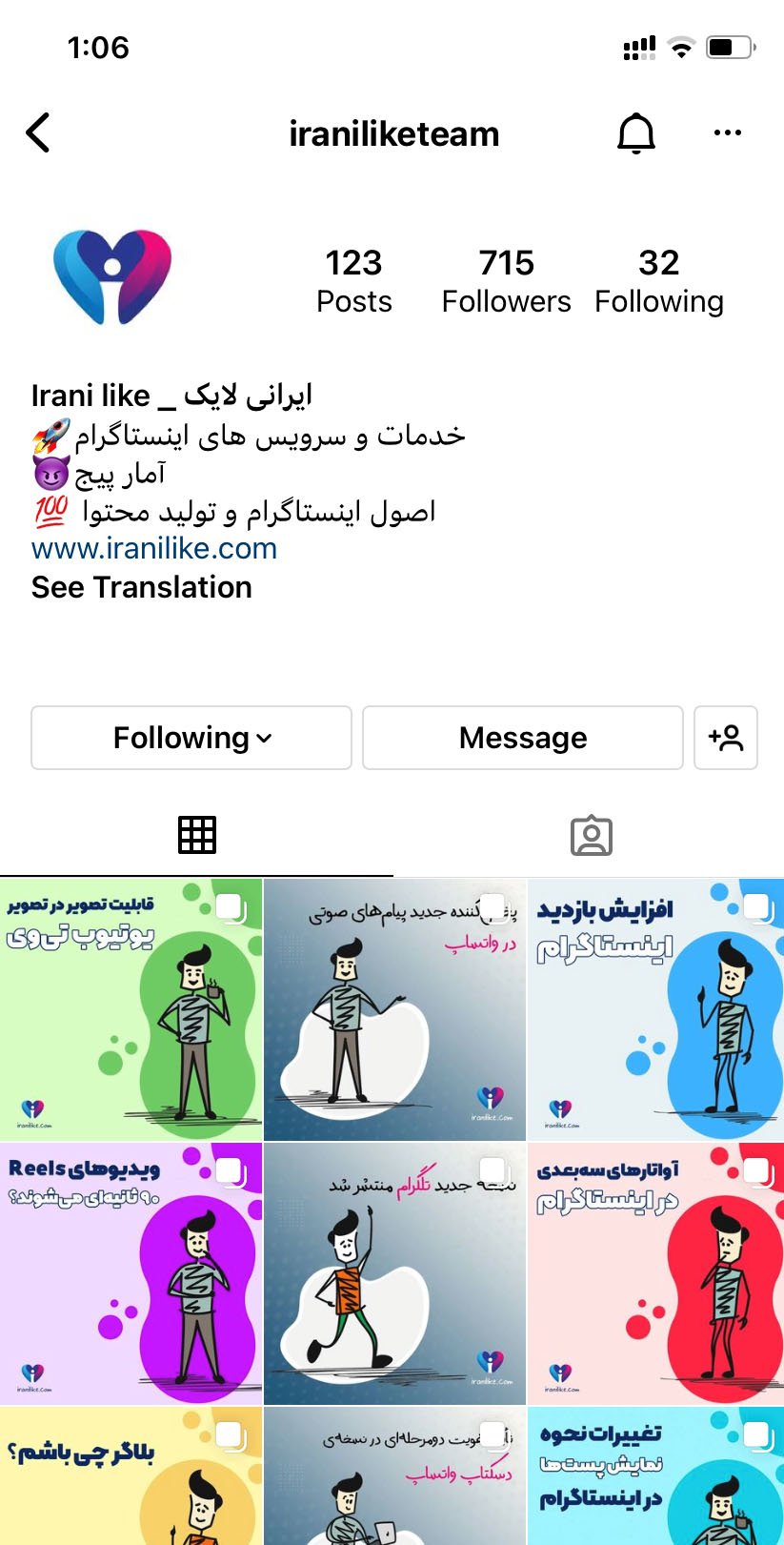
Task: Open the green YouTube TV post
Action: [131, 1010]
